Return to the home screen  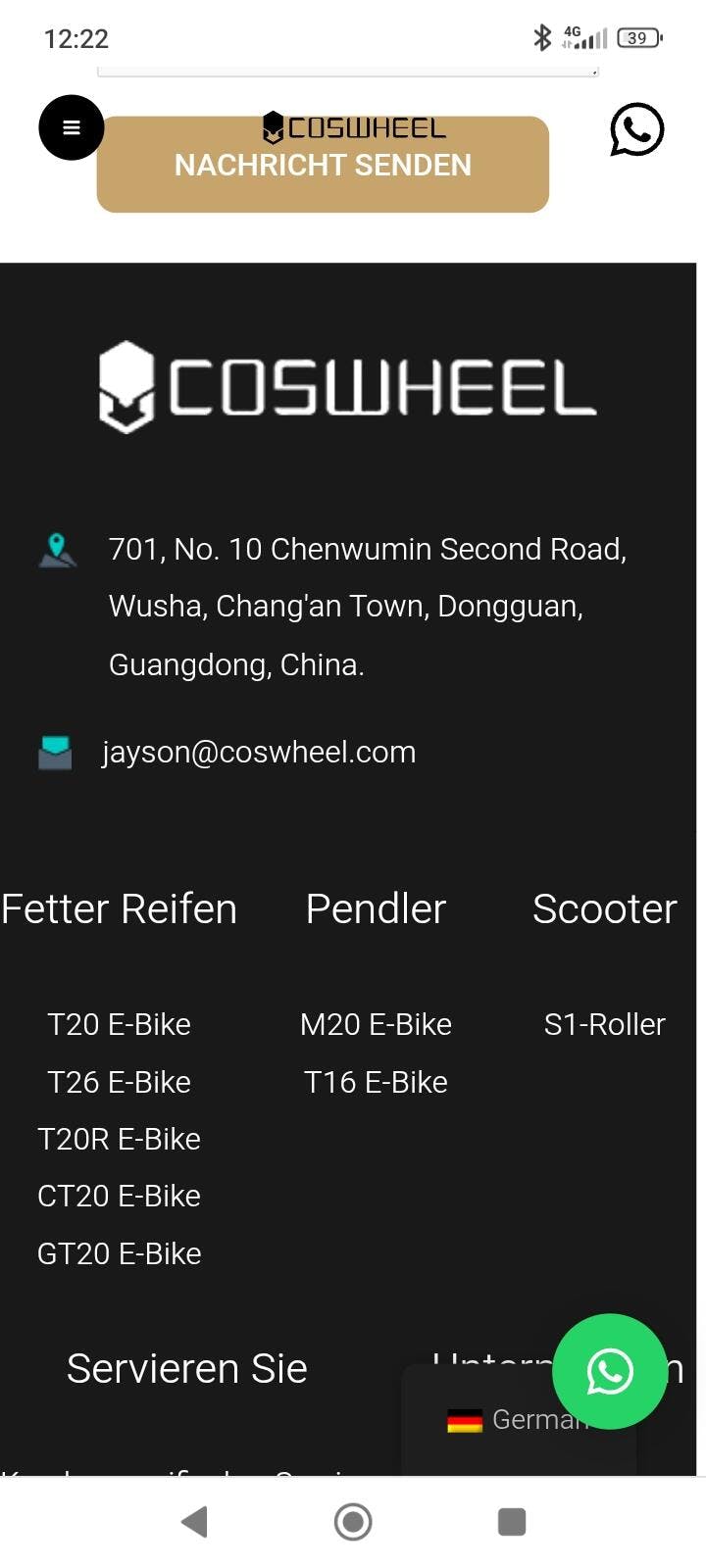(x=353, y=1522)
